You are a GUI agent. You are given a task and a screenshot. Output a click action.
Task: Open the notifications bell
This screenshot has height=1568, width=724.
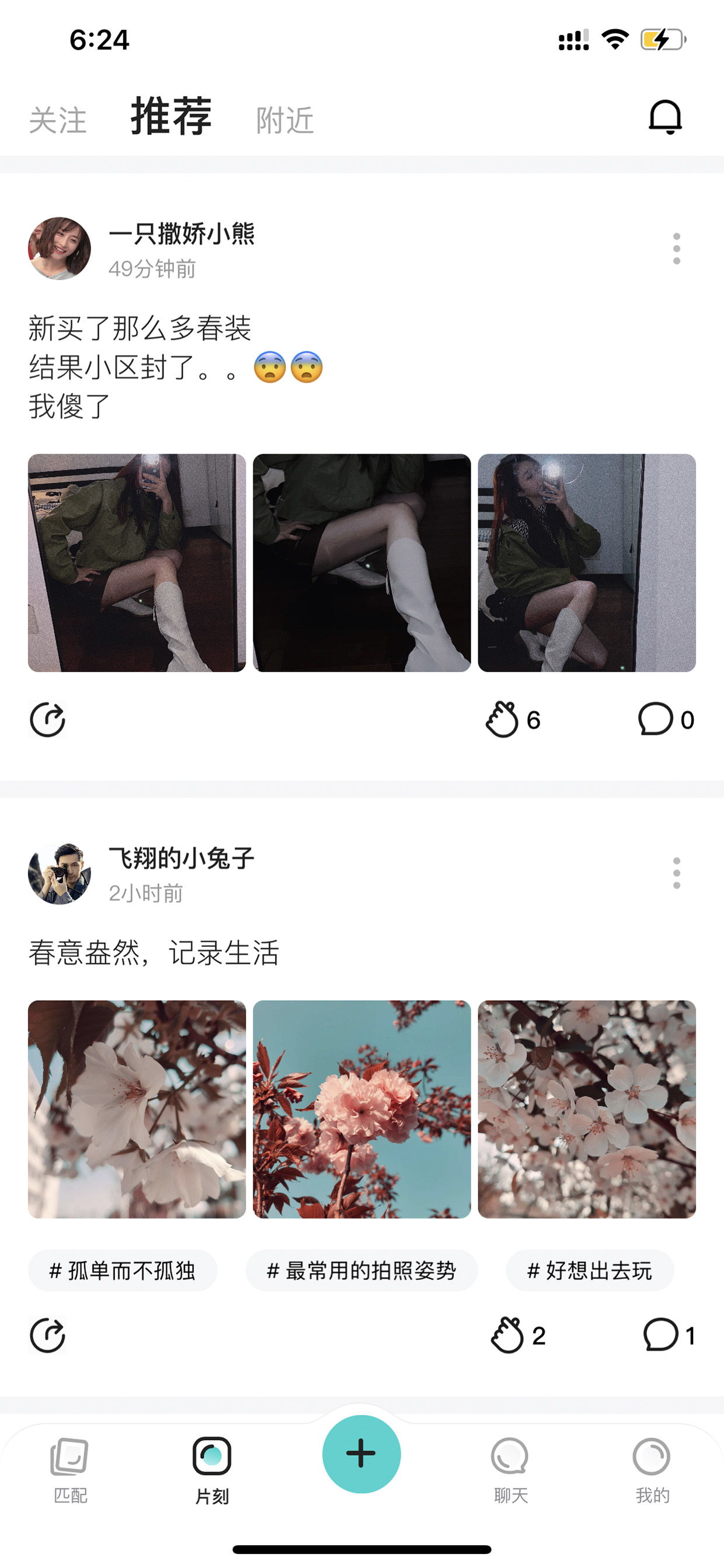coord(665,117)
